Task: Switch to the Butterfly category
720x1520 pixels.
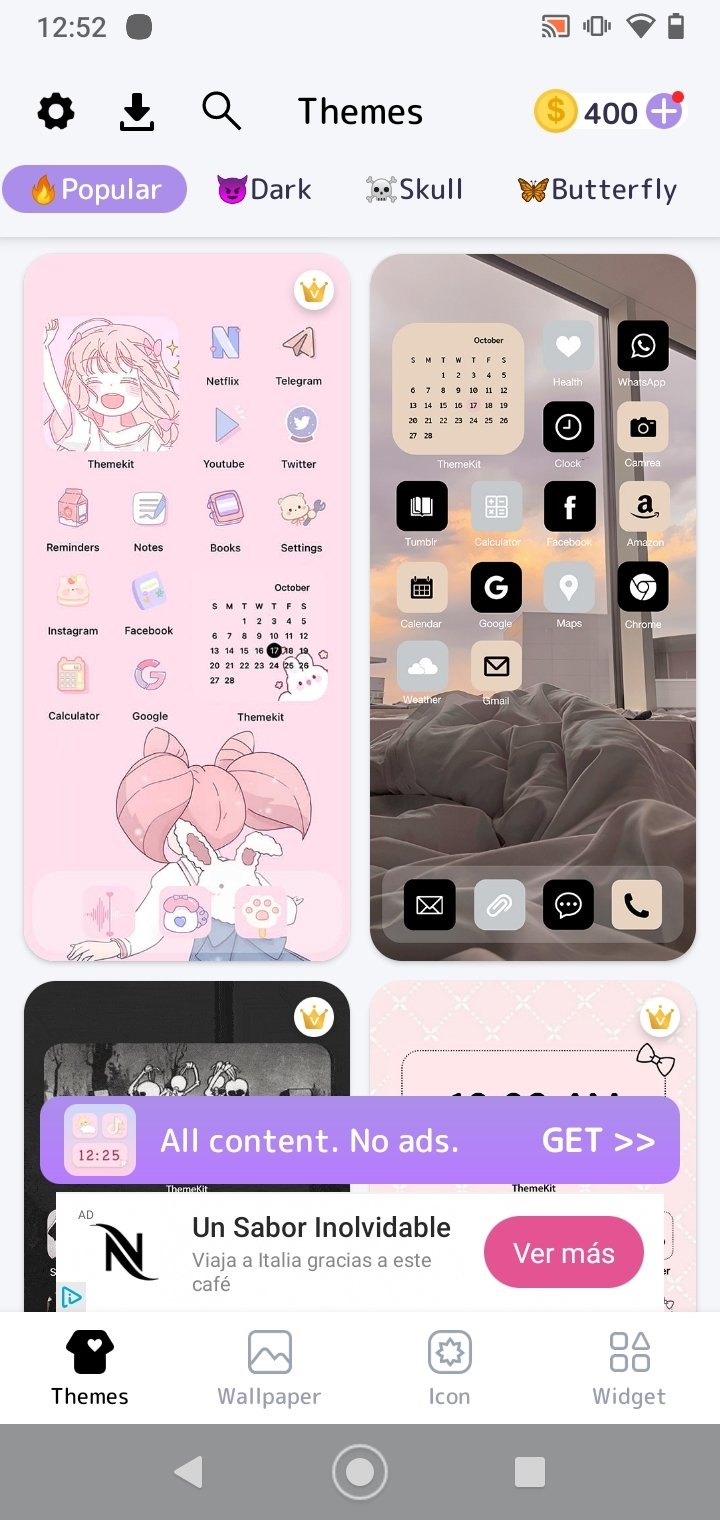Action: [597, 189]
